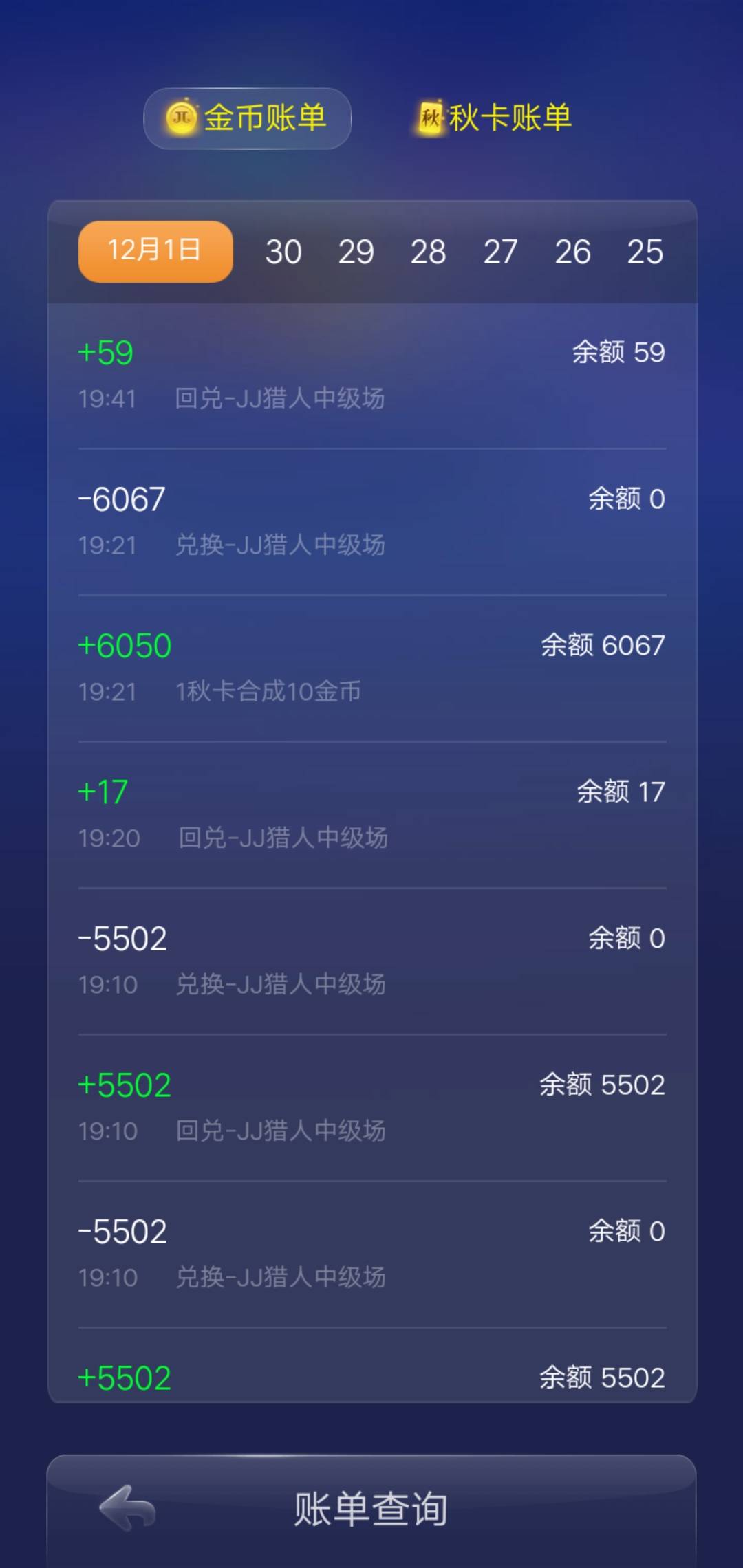Tap the -5502 兑换 record at 19:10
Screen dimensions: 743x1568
click(371, 961)
